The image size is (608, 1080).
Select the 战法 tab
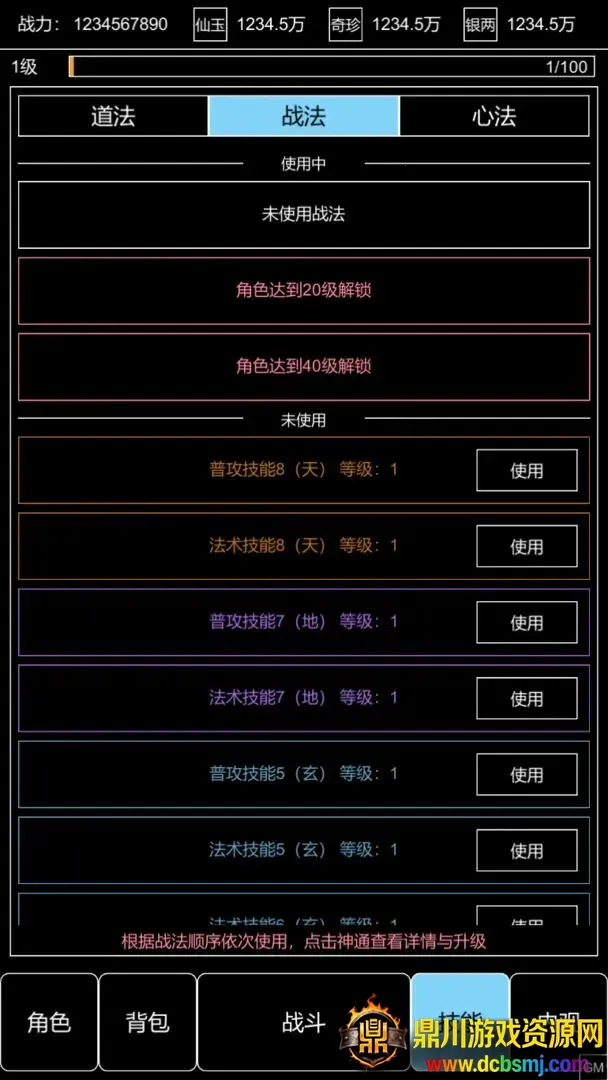coord(304,116)
